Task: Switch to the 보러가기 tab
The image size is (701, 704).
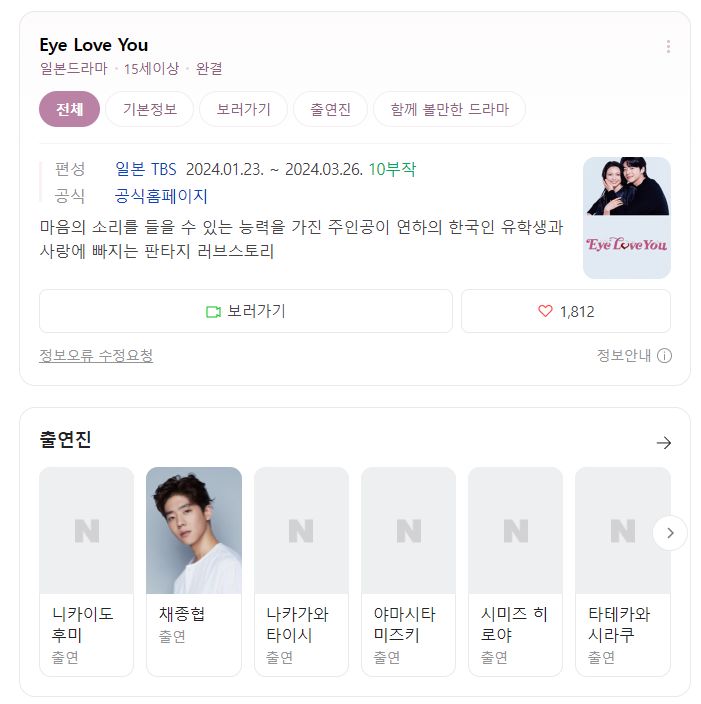Action: point(243,109)
